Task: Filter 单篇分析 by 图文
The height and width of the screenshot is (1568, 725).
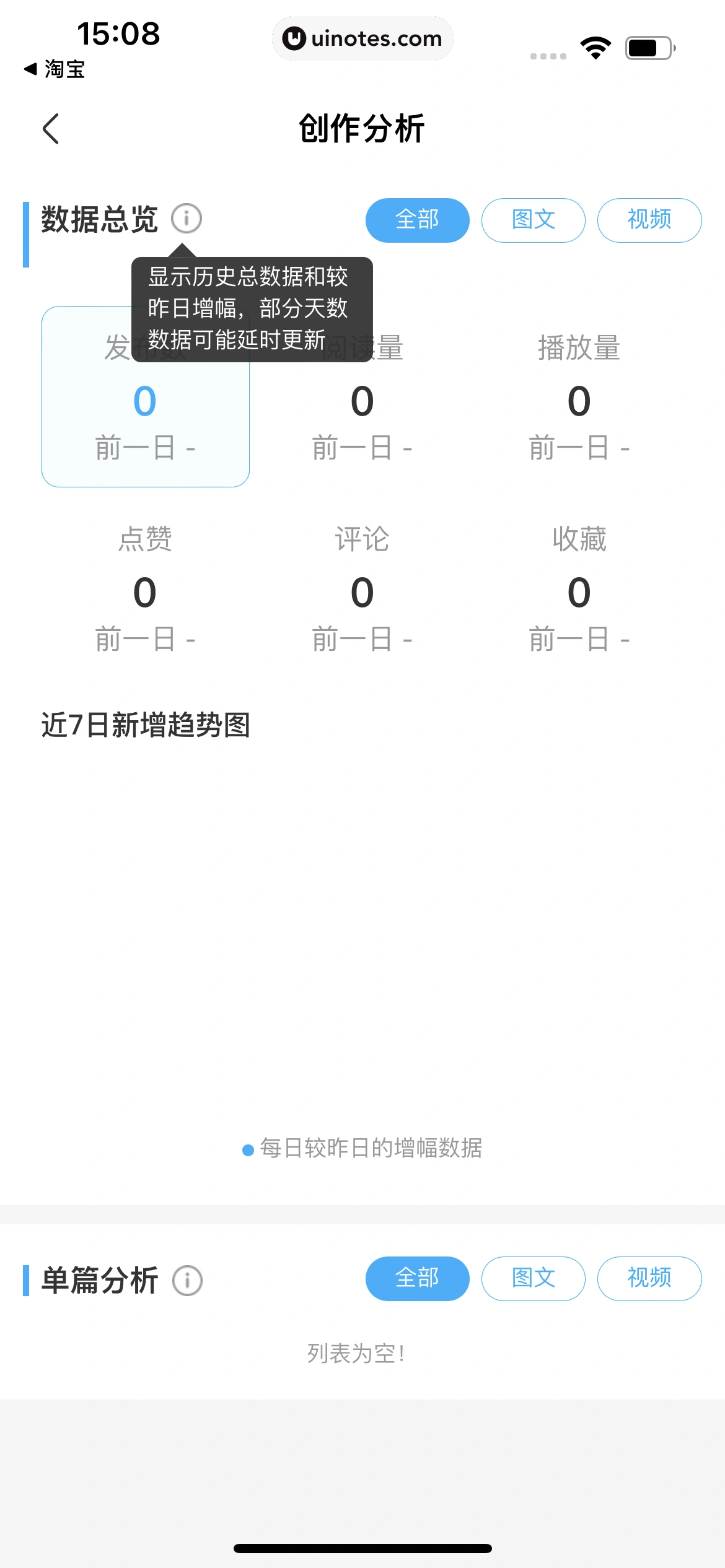Action: pos(533,1278)
